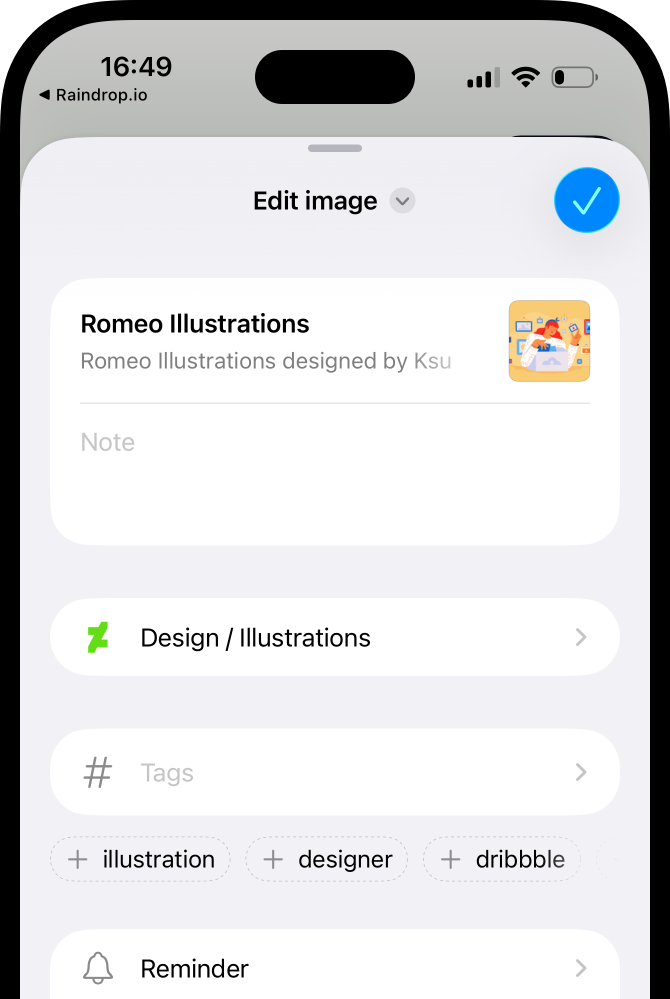Open the Design / Illustrations collection picker
This screenshot has height=999, width=670.
pyautogui.click(x=334, y=638)
